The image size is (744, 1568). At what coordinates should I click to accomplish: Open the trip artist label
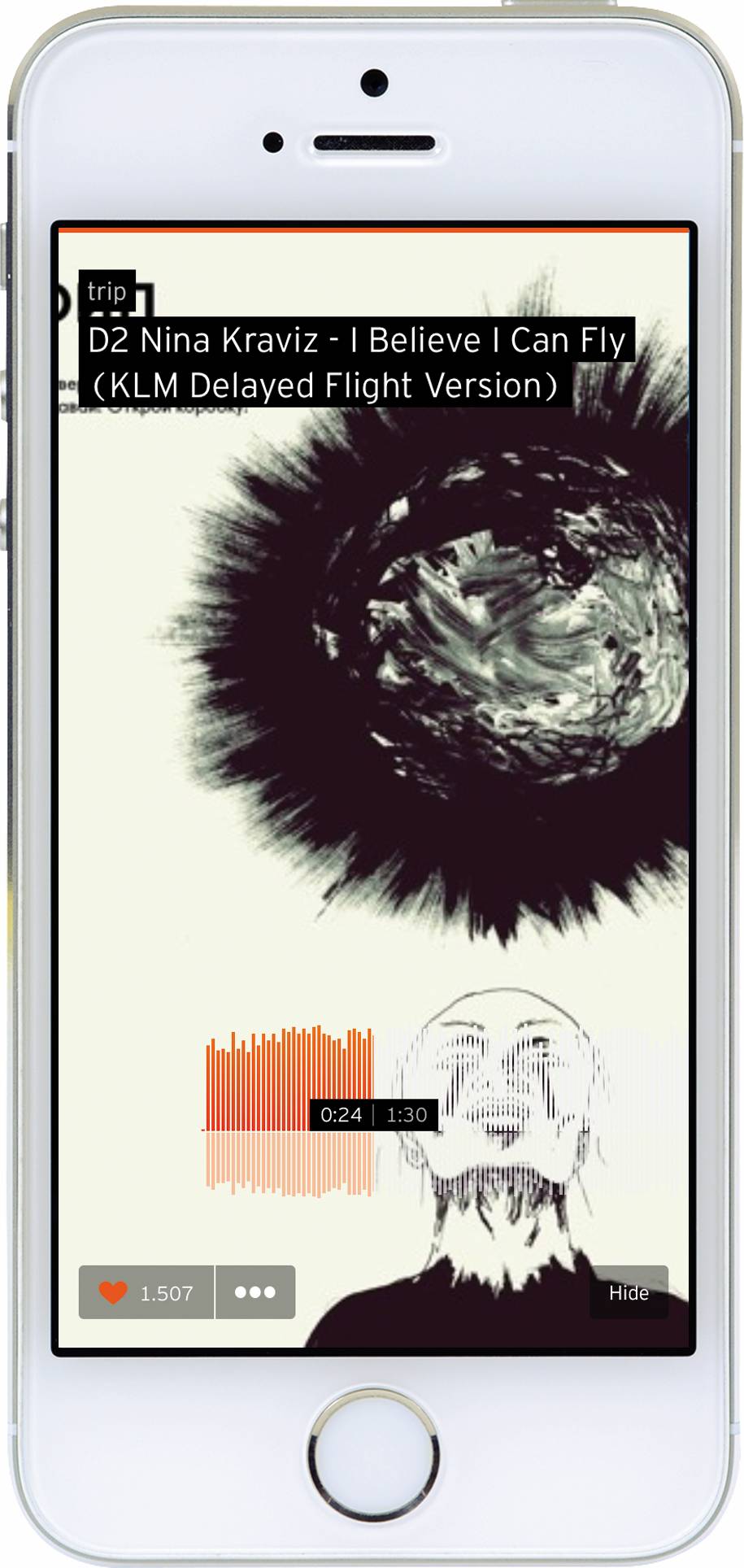(x=107, y=291)
